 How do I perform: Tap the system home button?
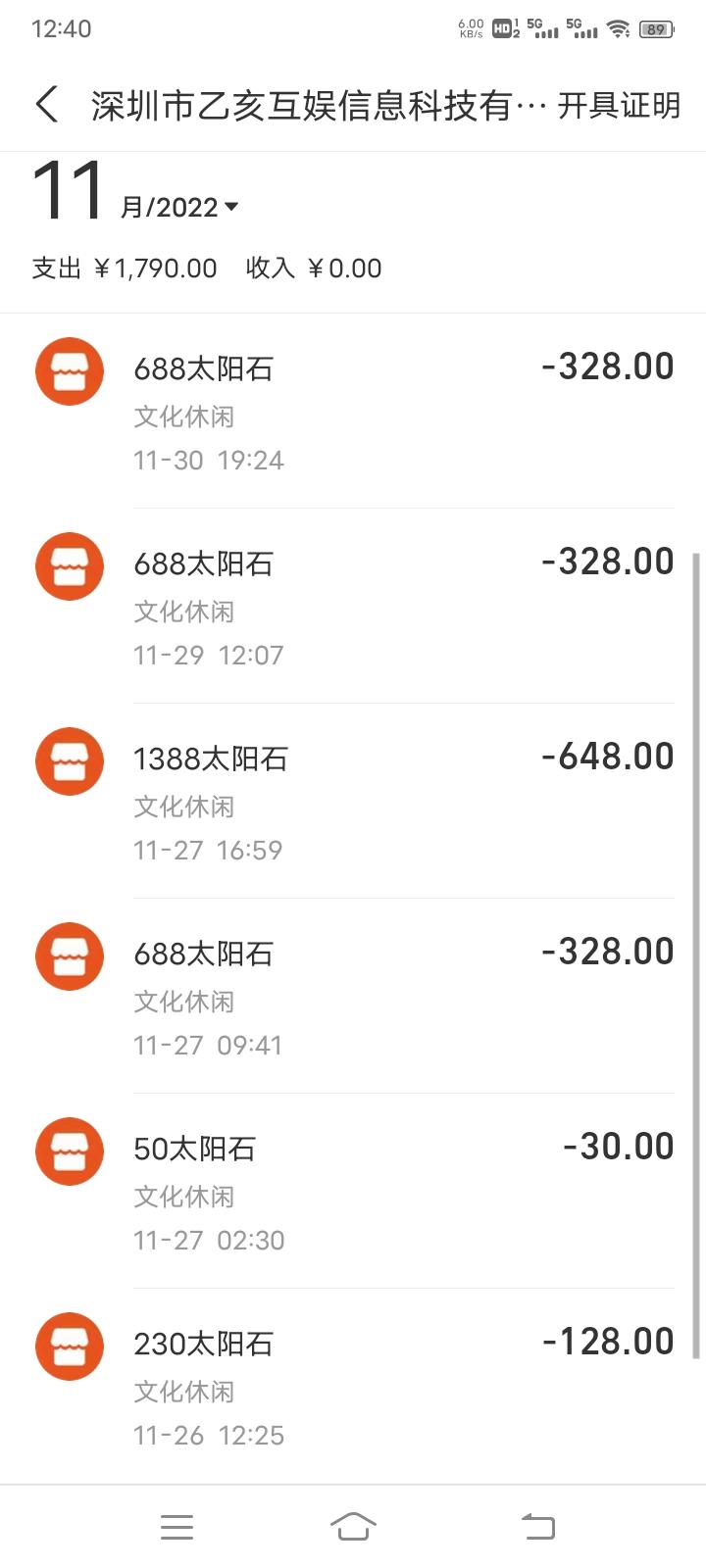[x=353, y=1526]
